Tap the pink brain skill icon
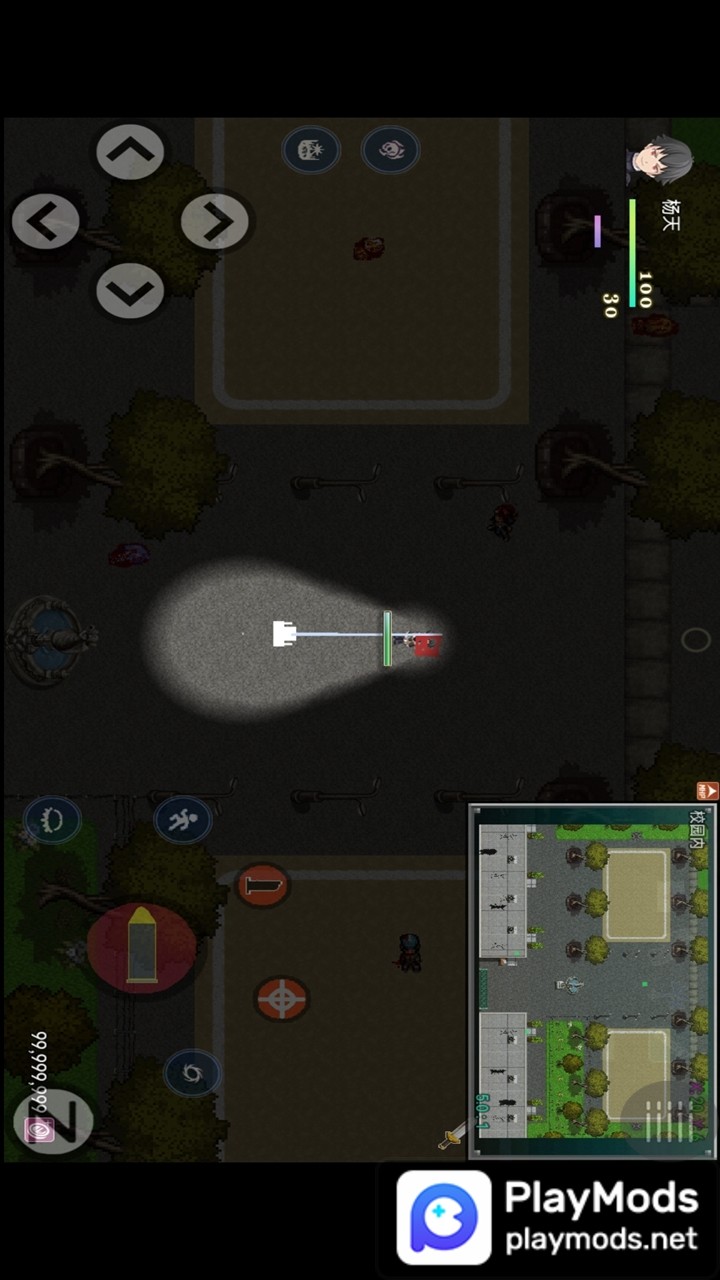720x1280 pixels. tap(390, 150)
